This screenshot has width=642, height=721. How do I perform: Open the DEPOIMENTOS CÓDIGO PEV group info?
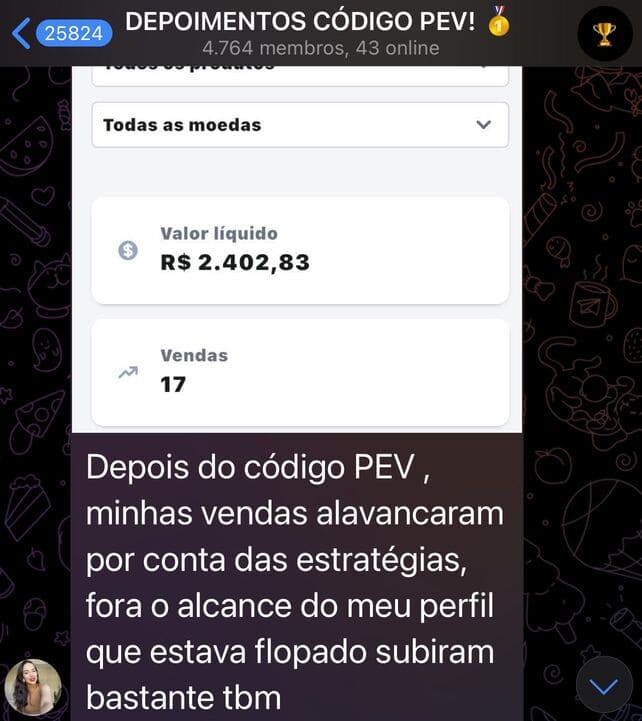click(318, 33)
